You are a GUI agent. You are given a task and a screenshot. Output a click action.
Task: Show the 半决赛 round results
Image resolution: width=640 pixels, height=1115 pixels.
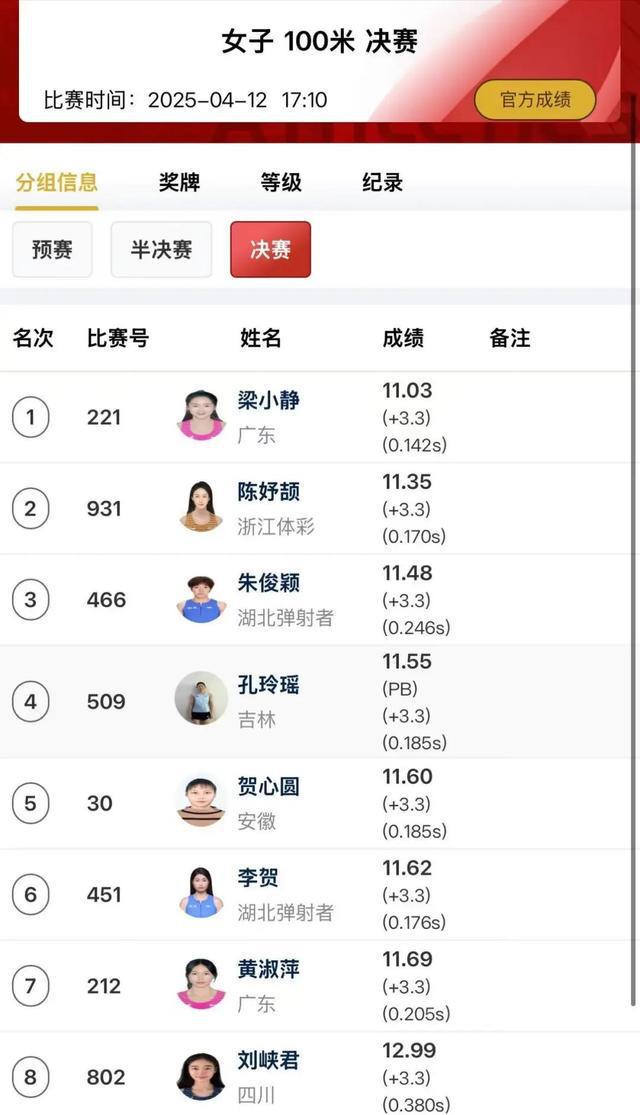[161, 249]
